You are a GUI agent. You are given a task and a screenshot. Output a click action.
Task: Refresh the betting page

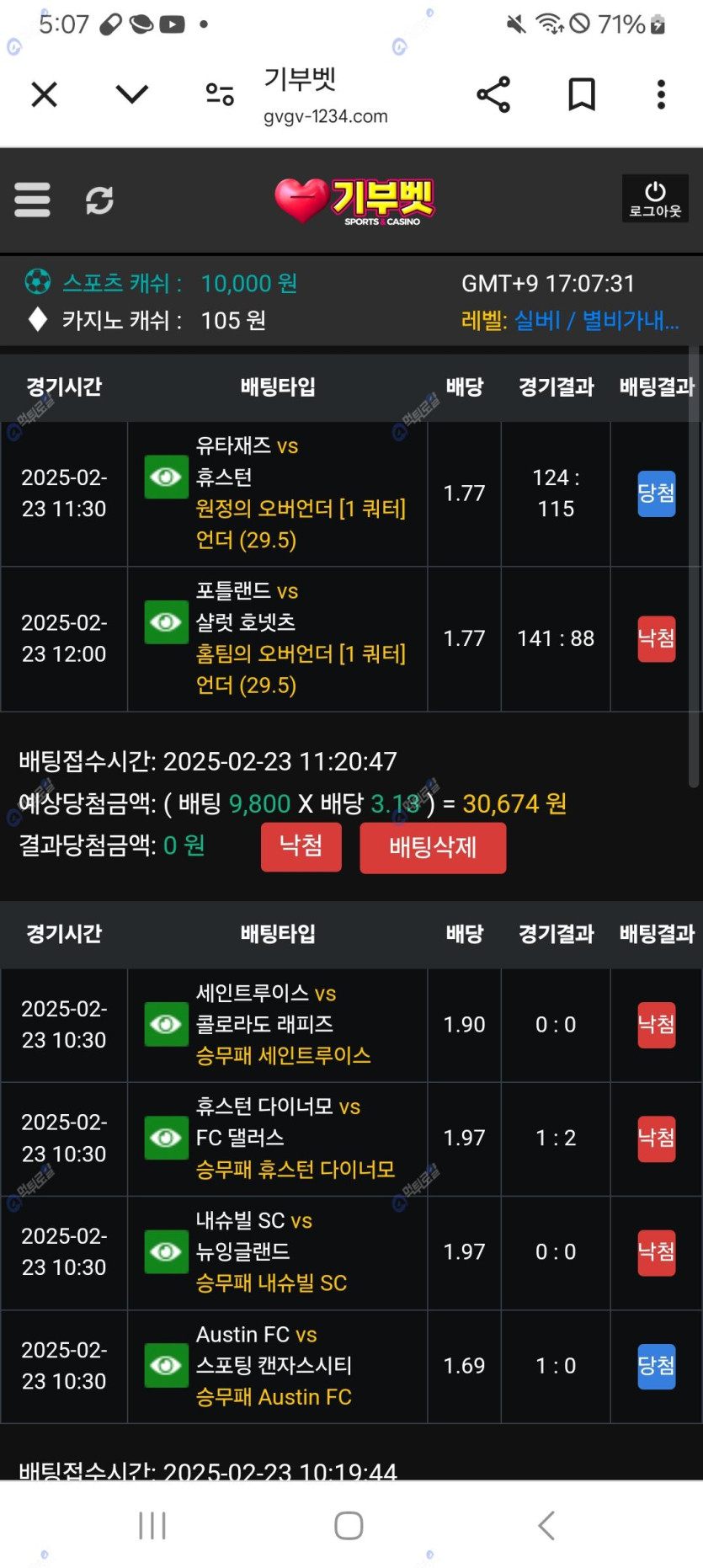pyautogui.click(x=99, y=200)
